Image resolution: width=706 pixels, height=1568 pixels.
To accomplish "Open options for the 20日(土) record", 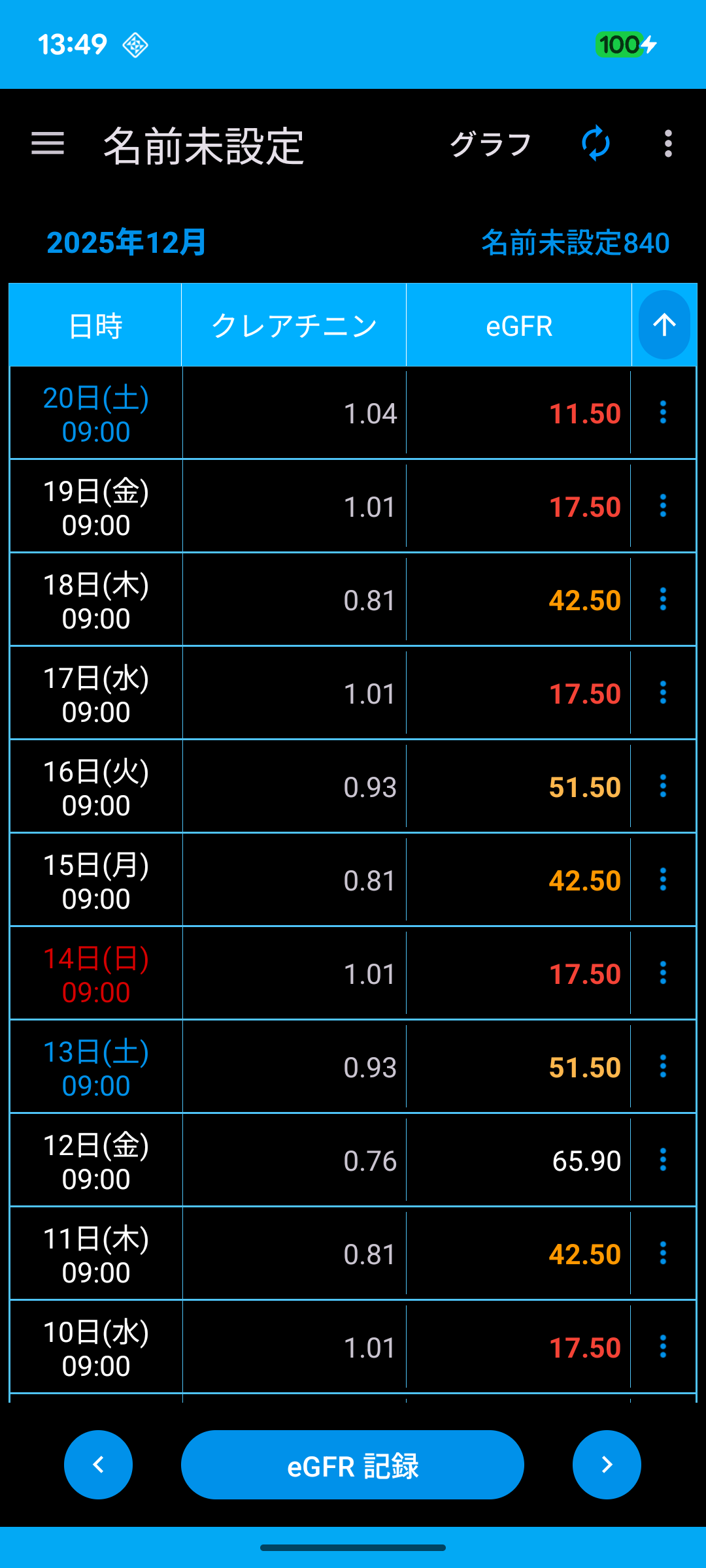I will pyautogui.click(x=663, y=412).
